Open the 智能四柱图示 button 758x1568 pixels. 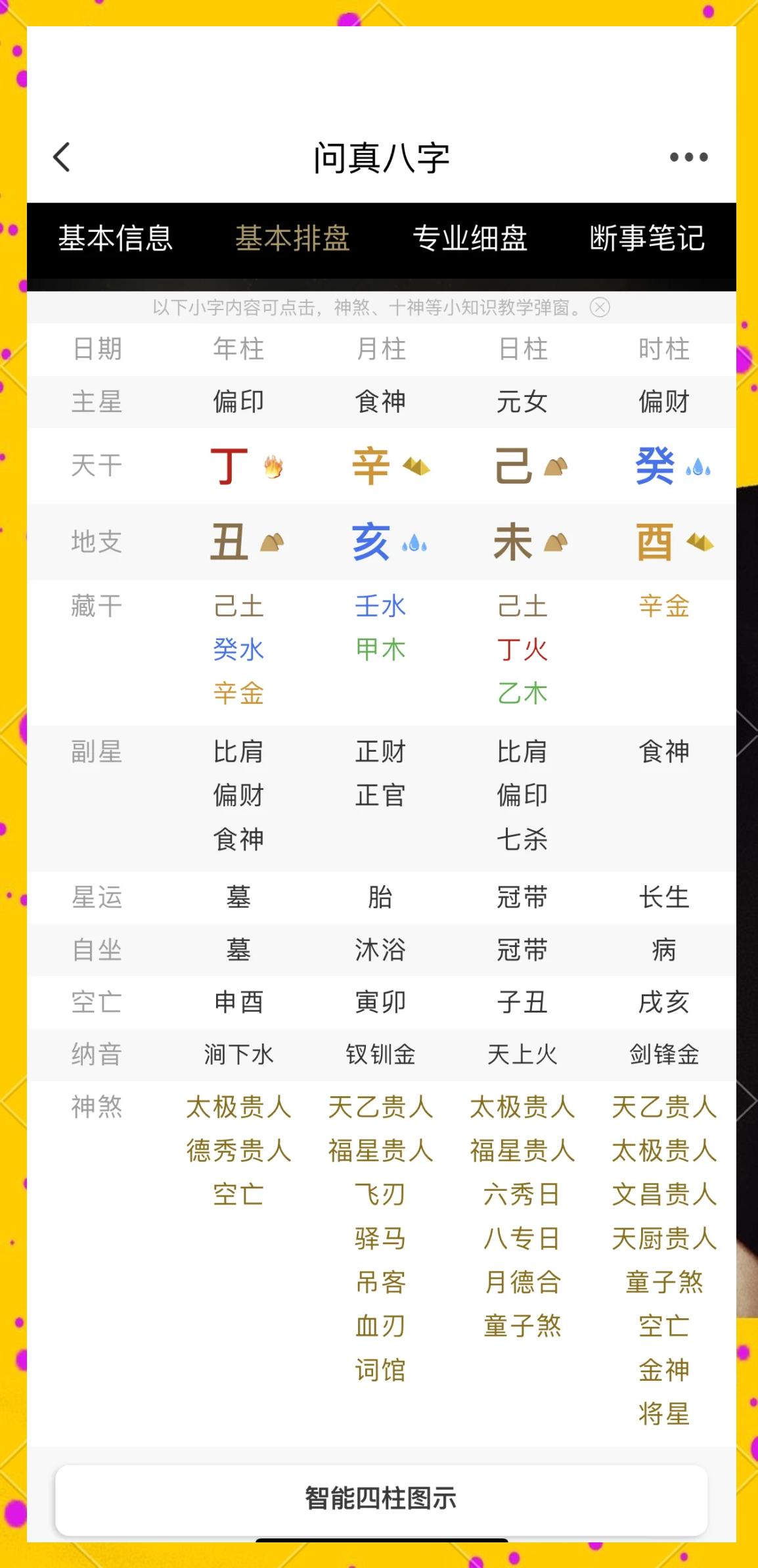point(381,1498)
